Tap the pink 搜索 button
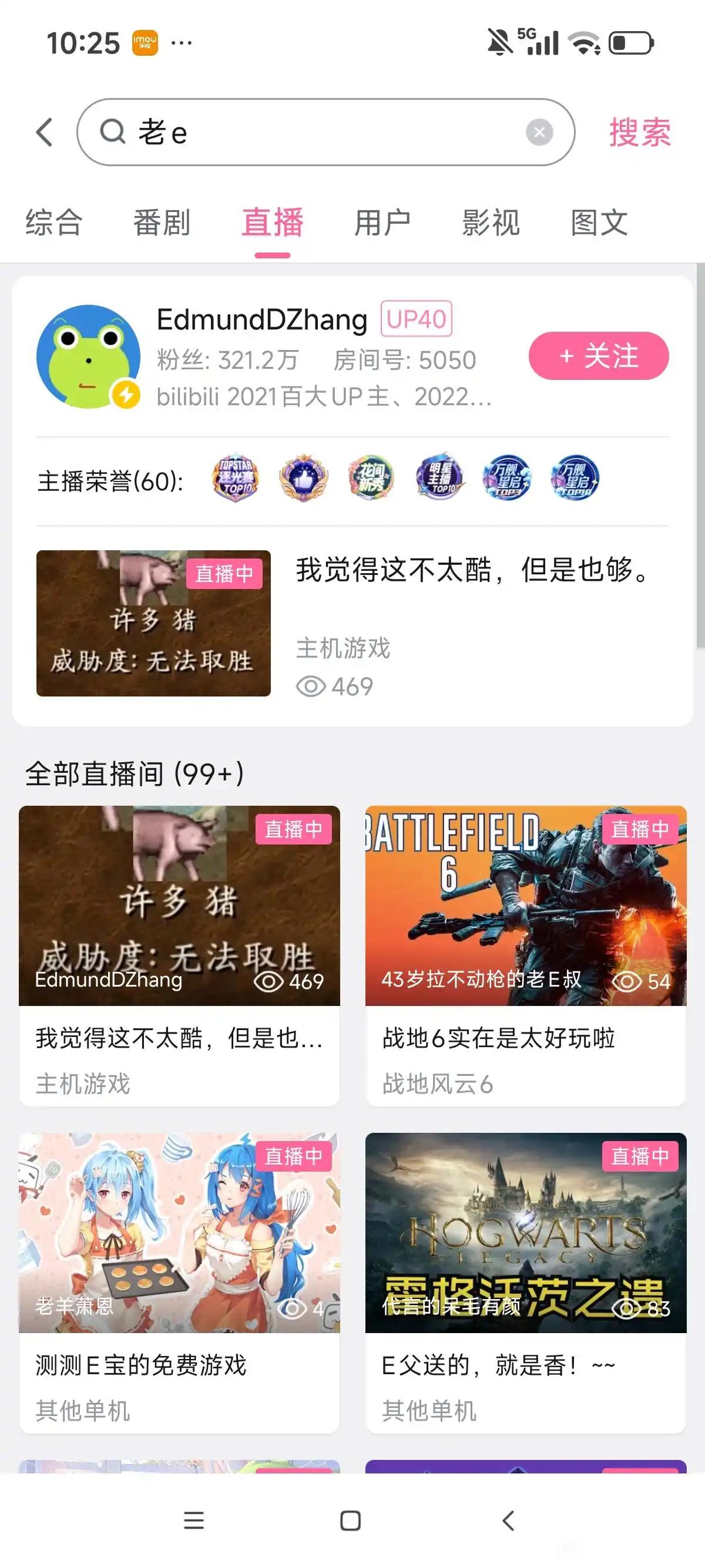705x1568 pixels. click(x=640, y=132)
